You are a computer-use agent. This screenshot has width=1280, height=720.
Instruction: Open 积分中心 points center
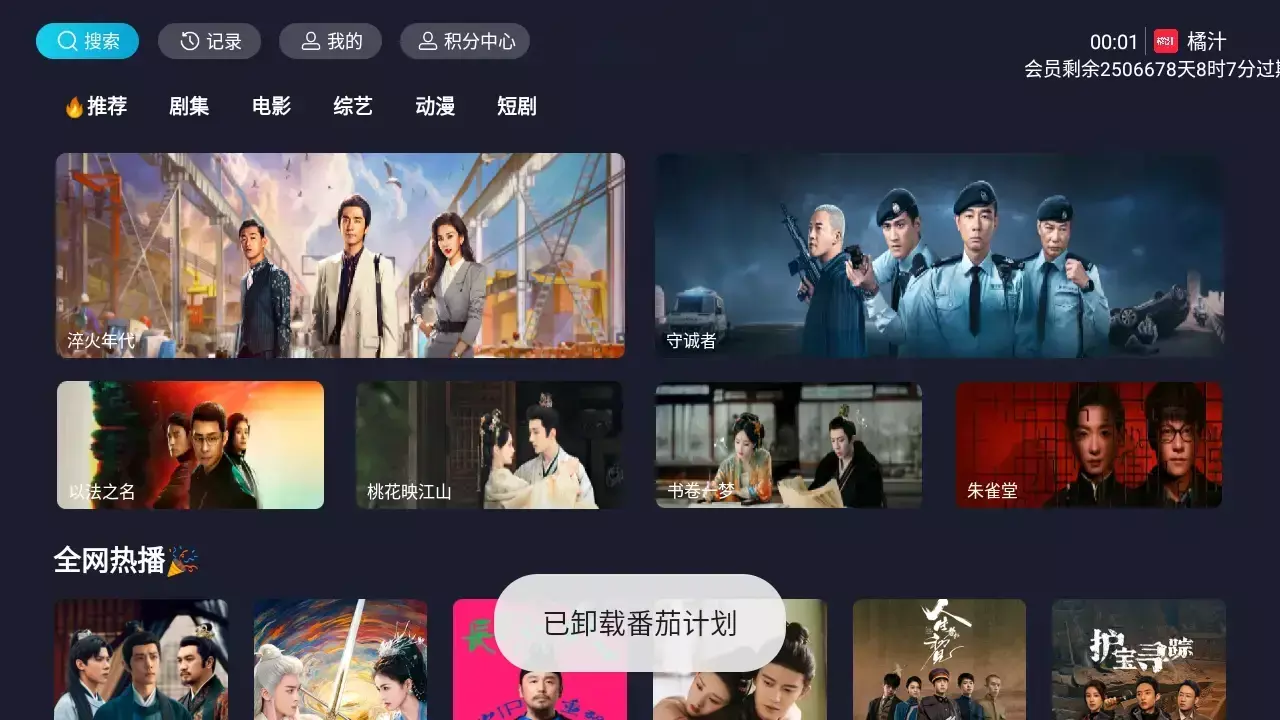[465, 41]
